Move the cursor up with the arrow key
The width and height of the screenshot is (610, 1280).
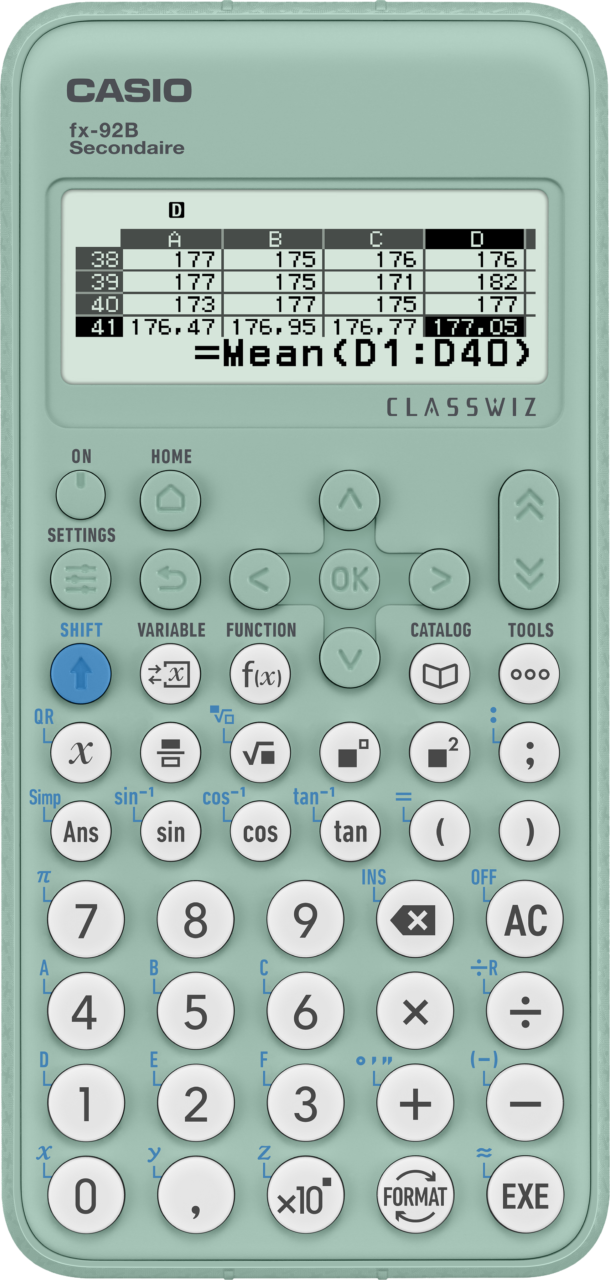click(350, 499)
